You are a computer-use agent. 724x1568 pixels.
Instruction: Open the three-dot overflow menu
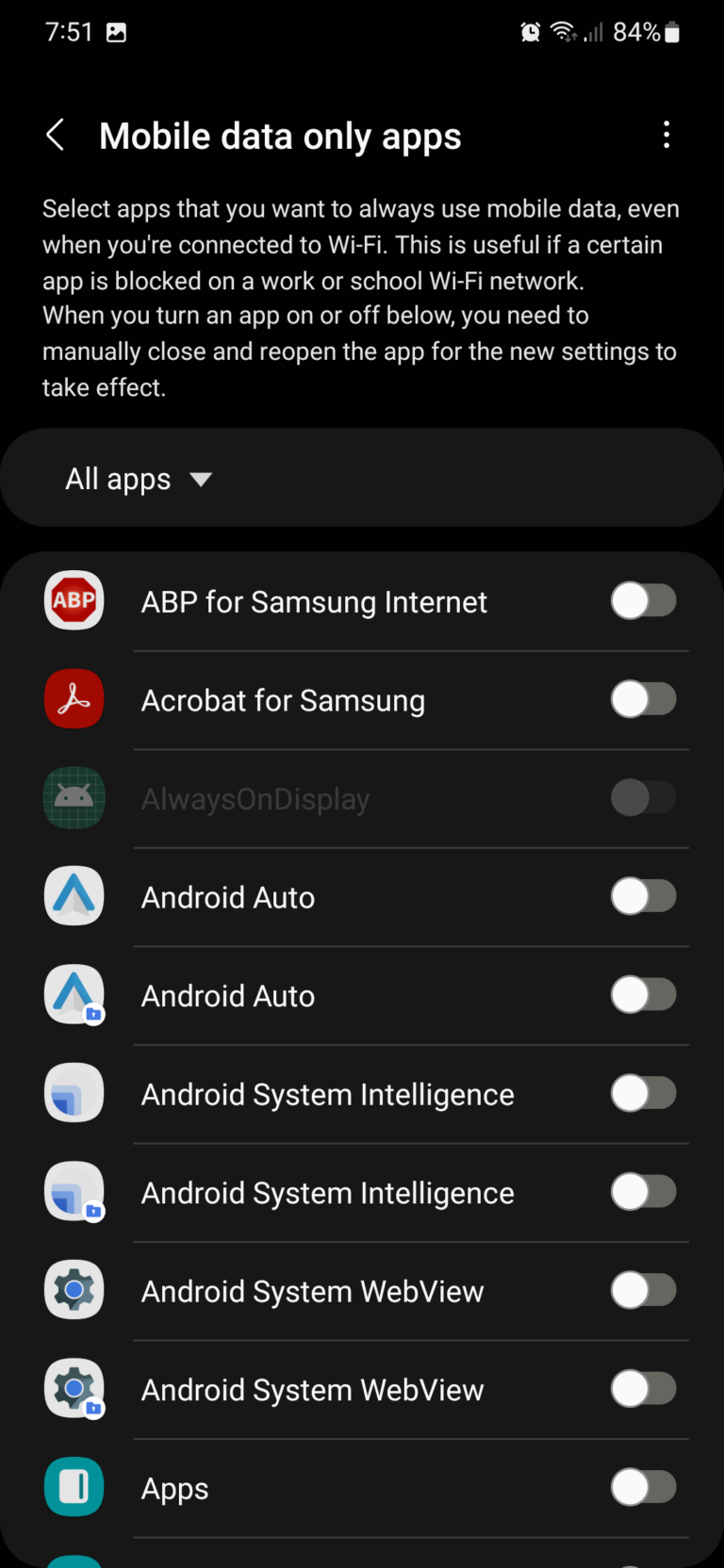667,135
